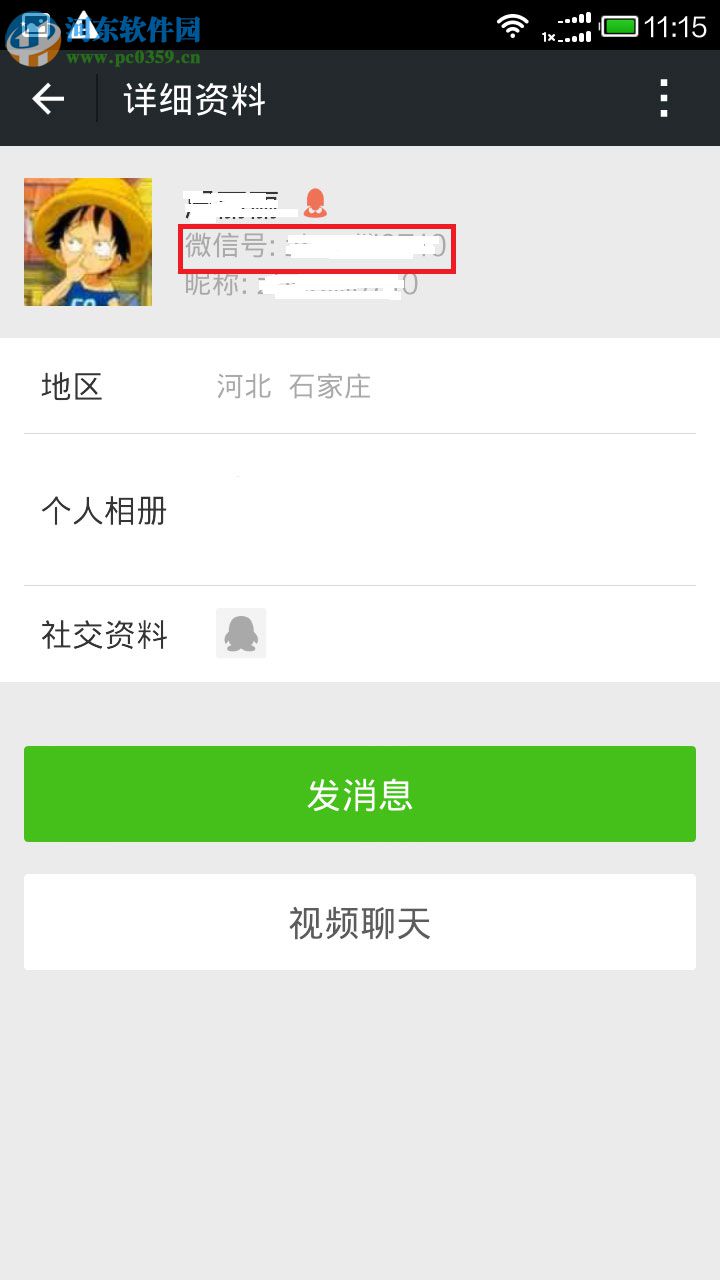The image size is (720, 1280).
Task: Tap the Wi-Fi icon in the status bar
Action: 511,28
